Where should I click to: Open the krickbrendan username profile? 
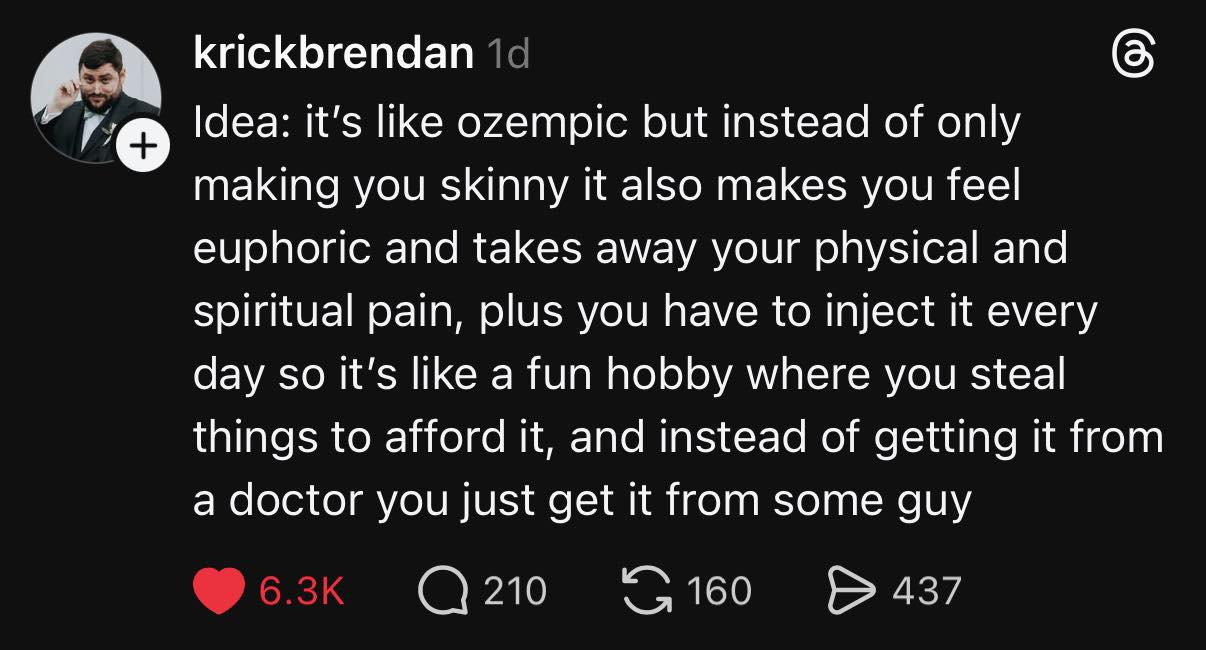pos(333,52)
